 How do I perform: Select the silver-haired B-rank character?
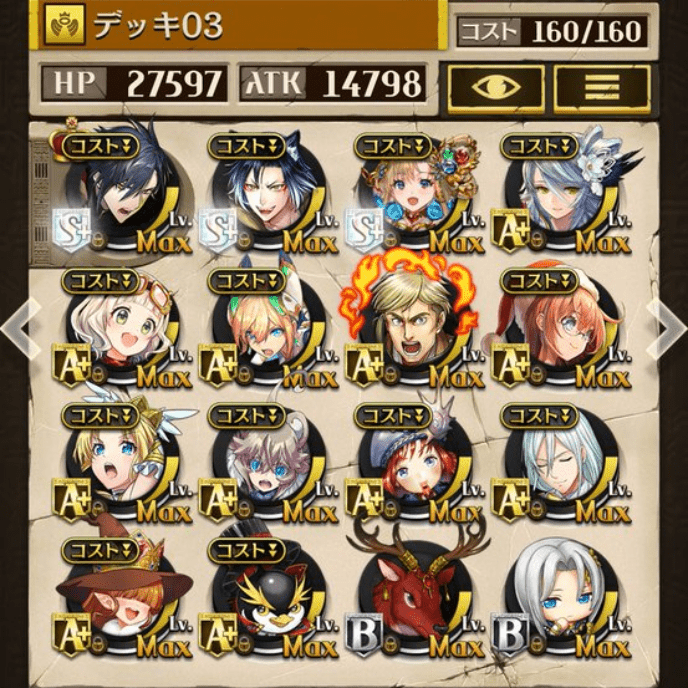click(x=557, y=599)
